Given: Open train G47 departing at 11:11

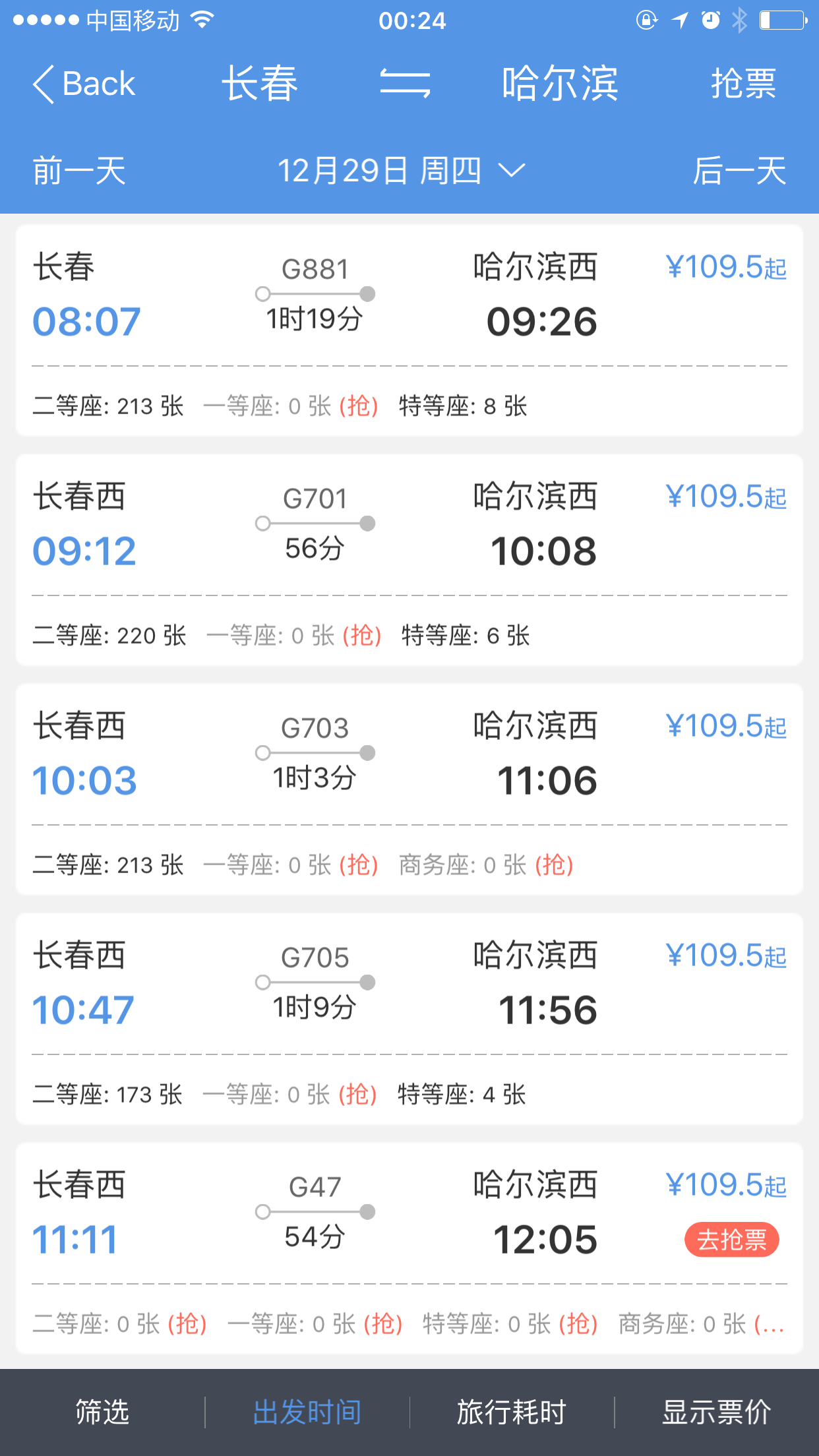Looking at the screenshot, I should tap(409, 1248).
